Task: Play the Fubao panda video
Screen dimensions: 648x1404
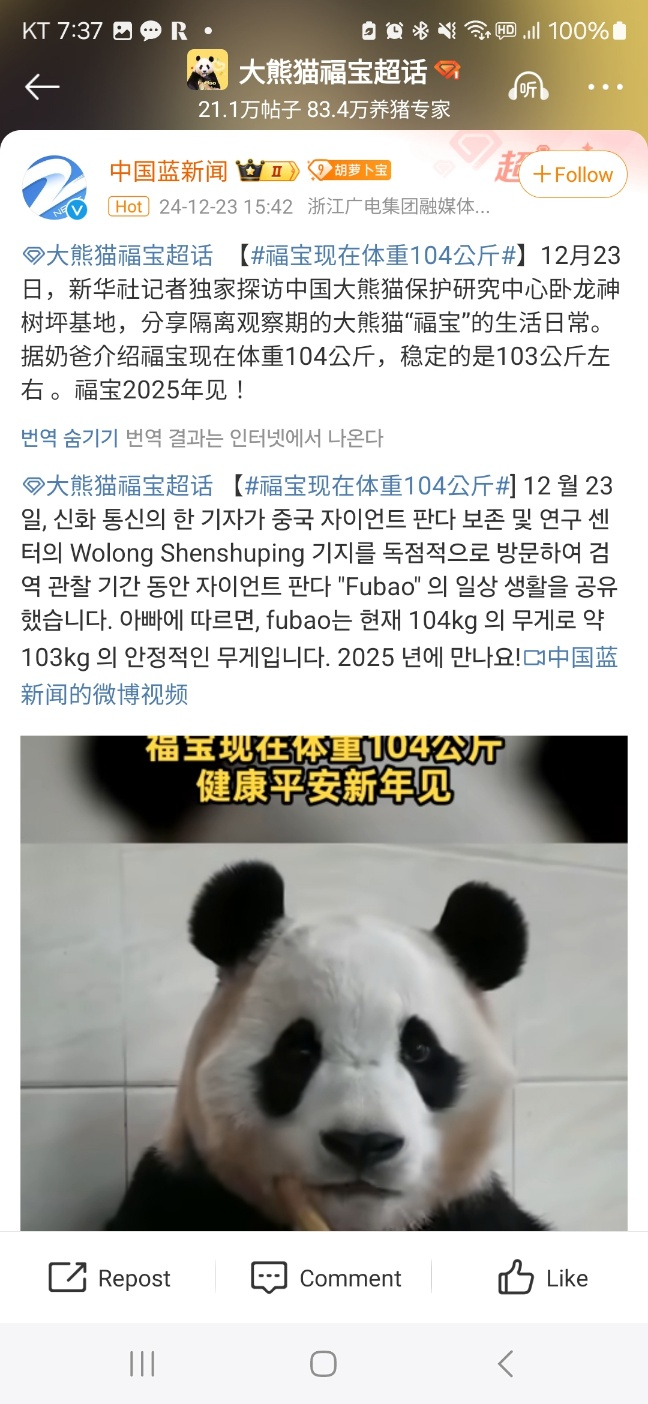Action: 324,985
